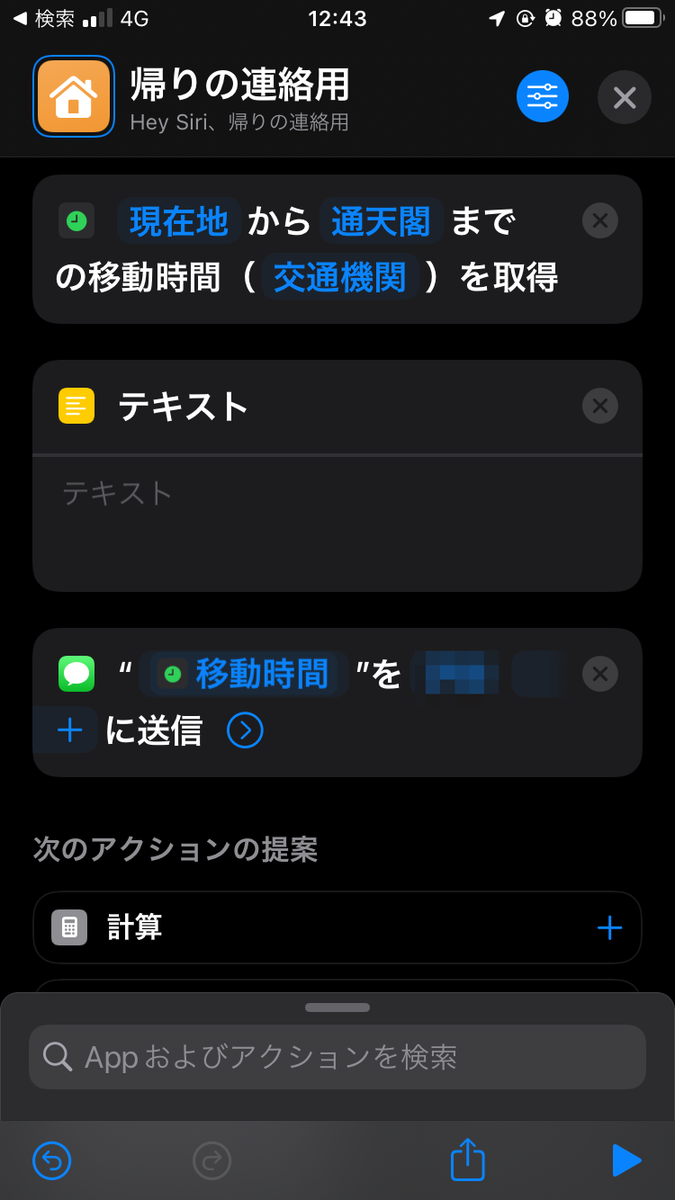Select the 移動時間 variable in the message
Image resolution: width=675 pixels, height=1200 pixels.
(244, 673)
